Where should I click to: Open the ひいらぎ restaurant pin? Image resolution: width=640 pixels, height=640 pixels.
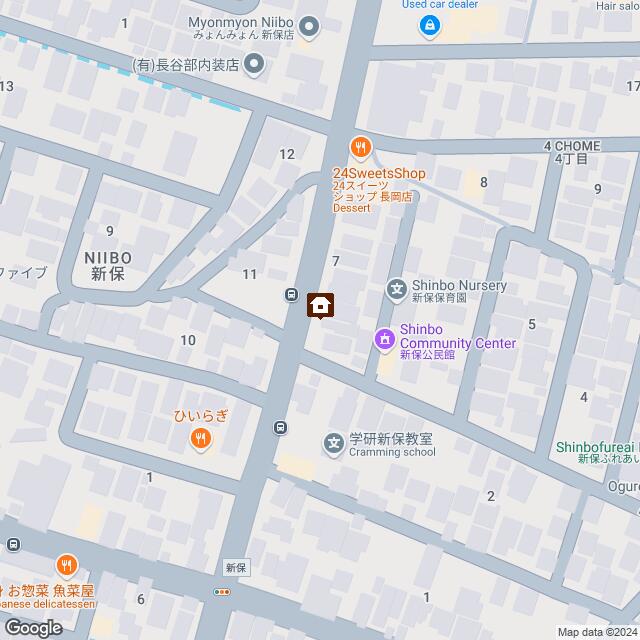tap(201, 436)
